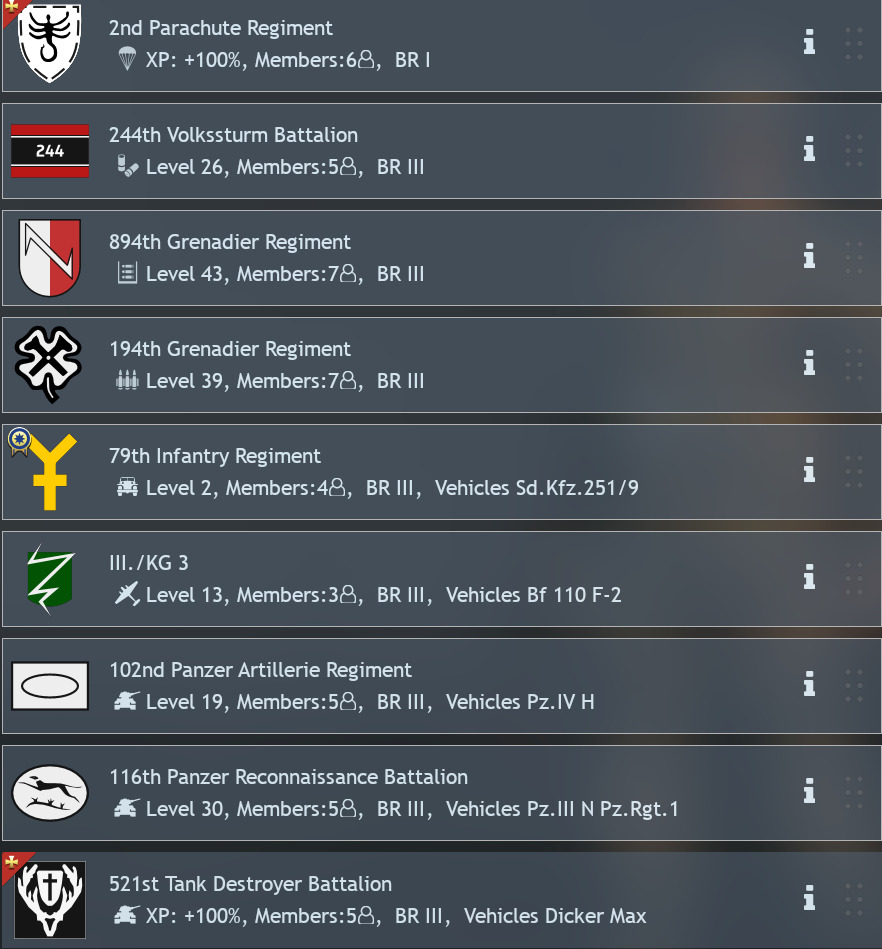Show details icon for 79th Infantry Regiment
The height and width of the screenshot is (949, 882).
(809, 470)
